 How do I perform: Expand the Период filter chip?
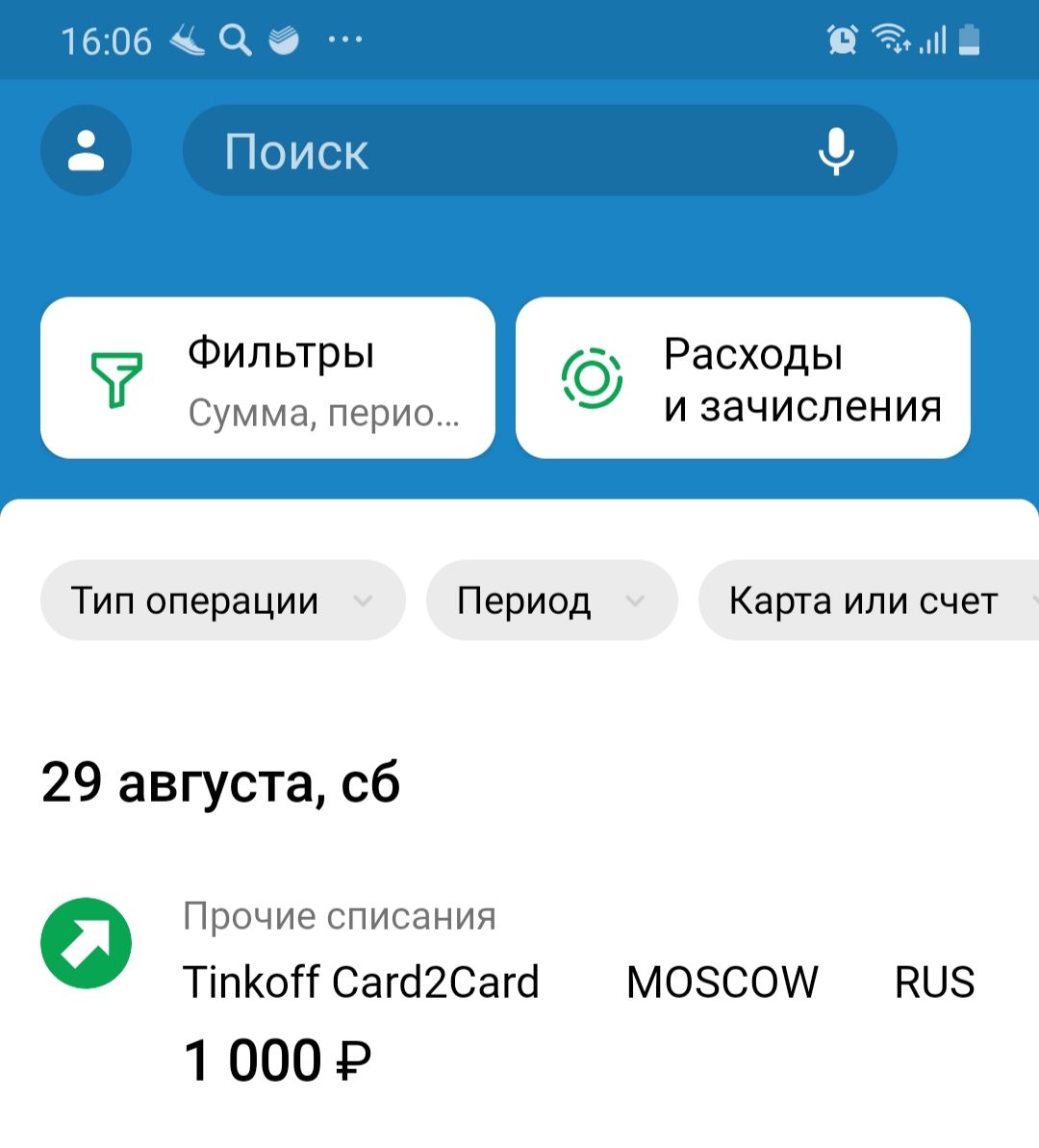click(x=551, y=601)
